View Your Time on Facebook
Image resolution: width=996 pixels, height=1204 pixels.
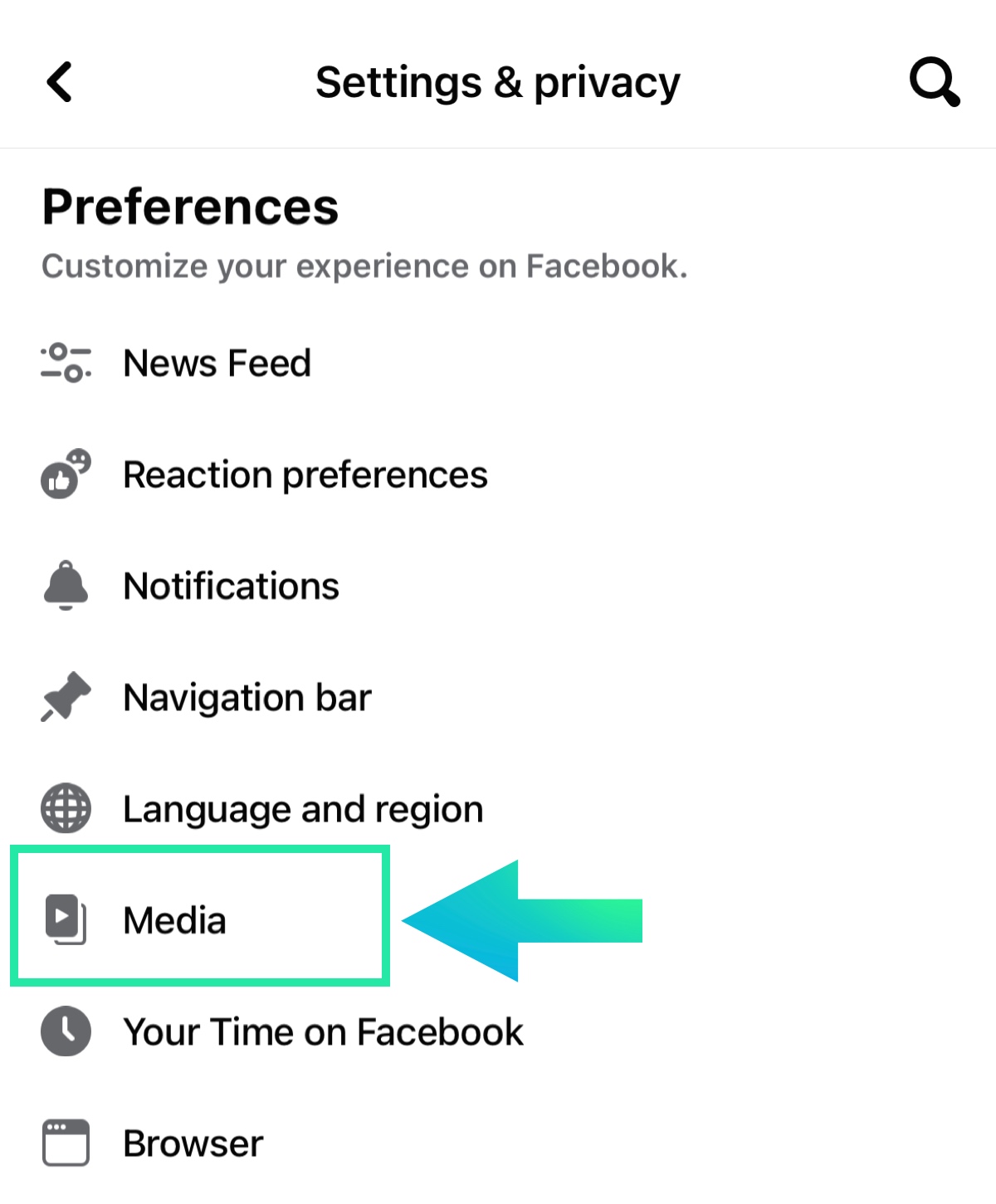click(x=323, y=1032)
